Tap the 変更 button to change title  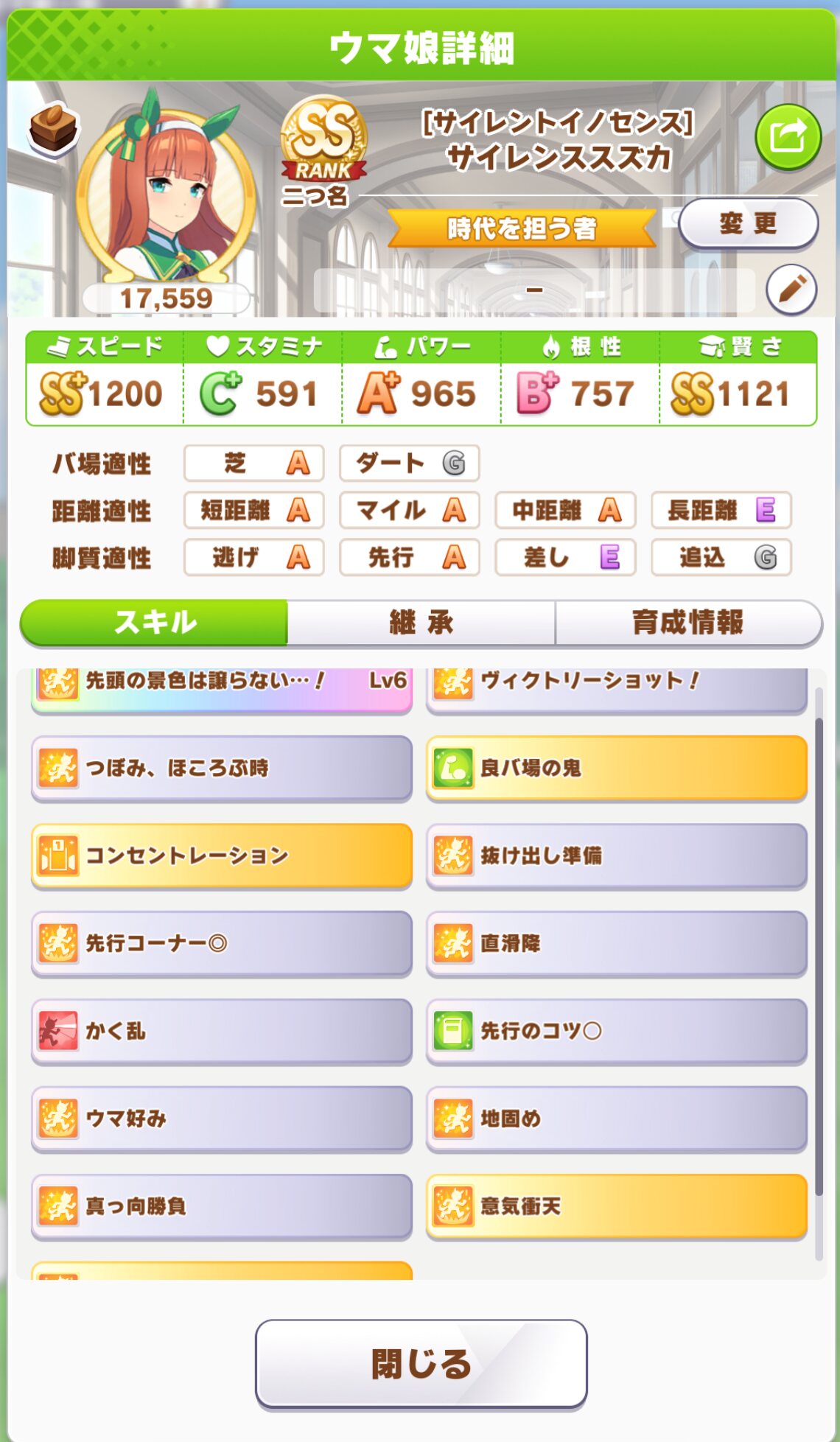(x=747, y=223)
